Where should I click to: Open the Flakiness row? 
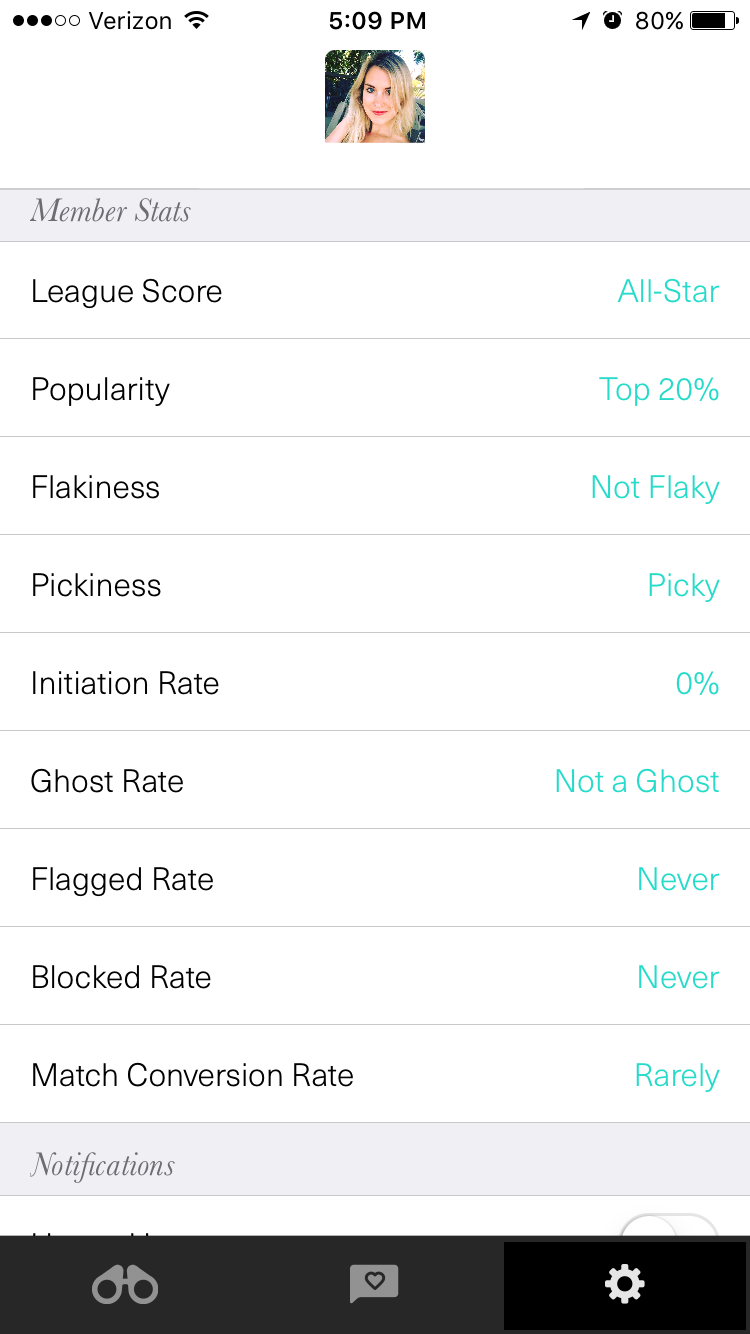(375, 487)
